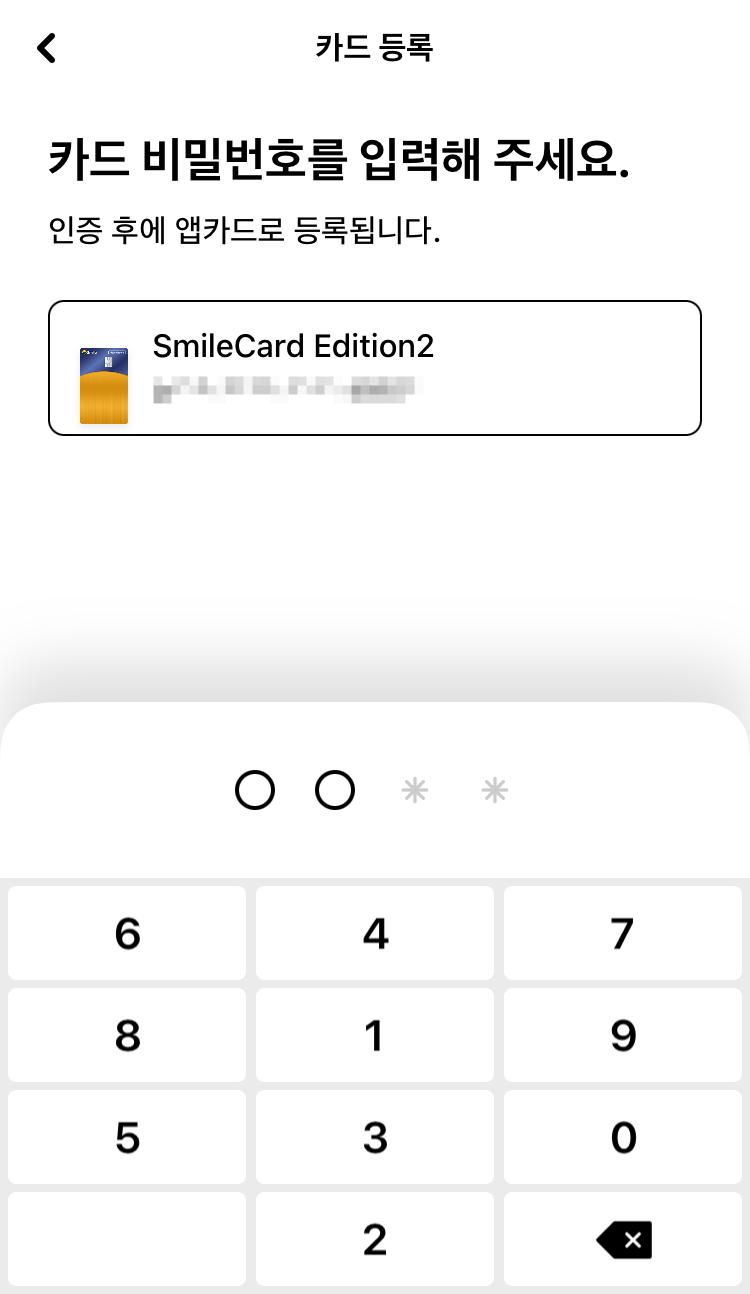Tap the 6 key on the keypad
The width and height of the screenshot is (750, 1294).
tap(127, 934)
